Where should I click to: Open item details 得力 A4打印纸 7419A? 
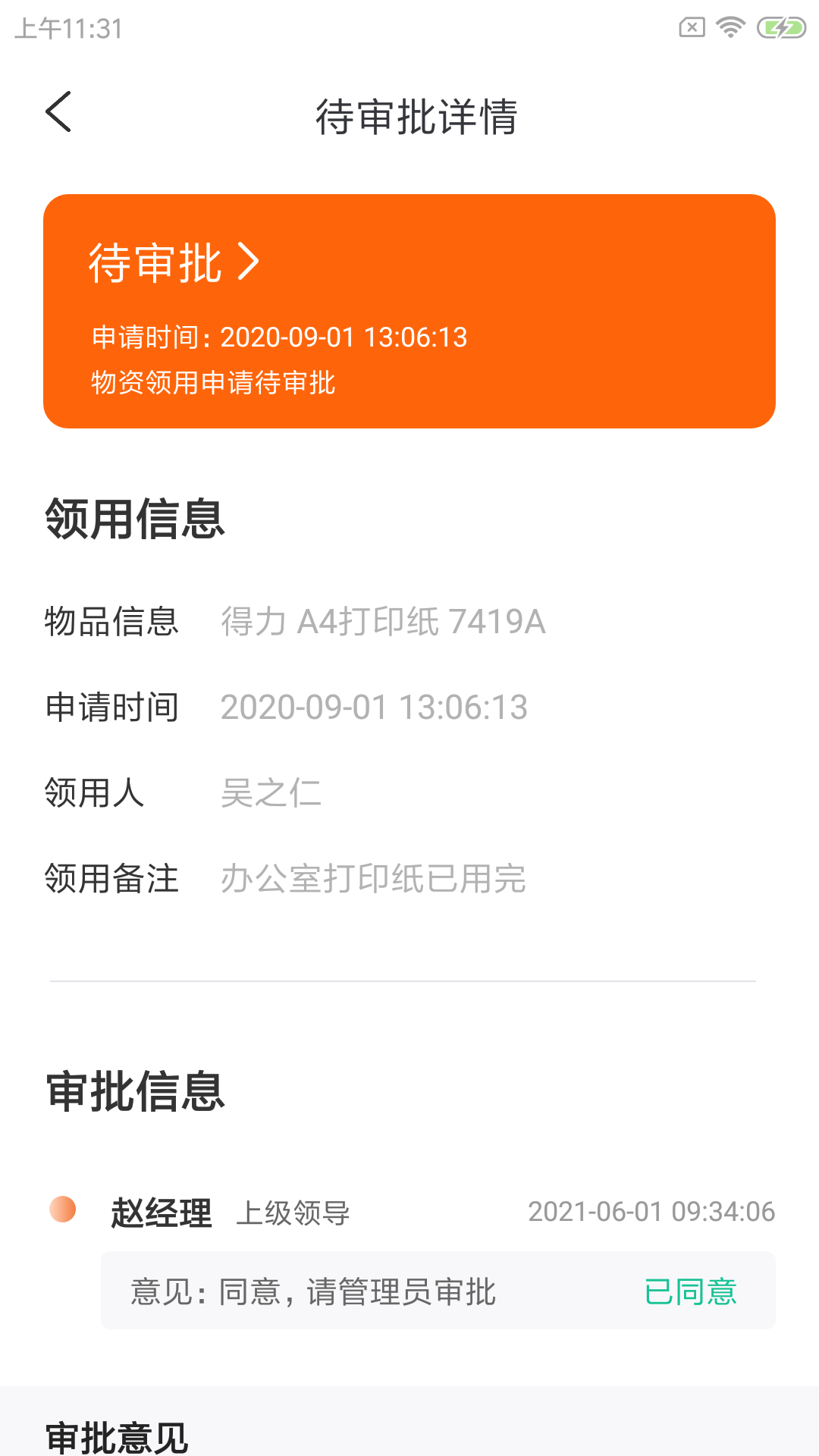[383, 620]
